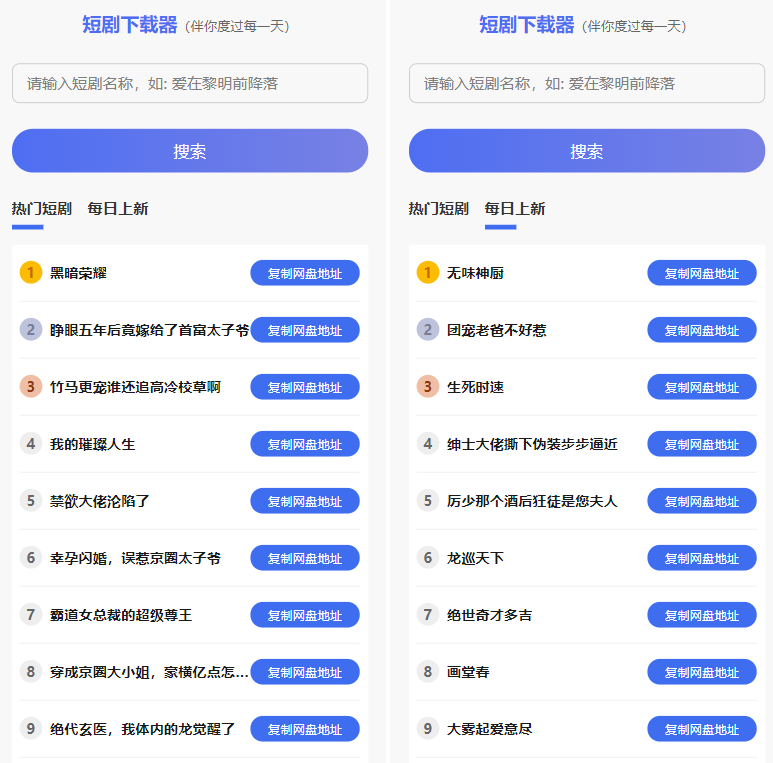Viewport: 773px width, 763px height.
Task: Copy netdisk address for 竹马更宠谁还追高冷校草啊
Action: (304, 387)
